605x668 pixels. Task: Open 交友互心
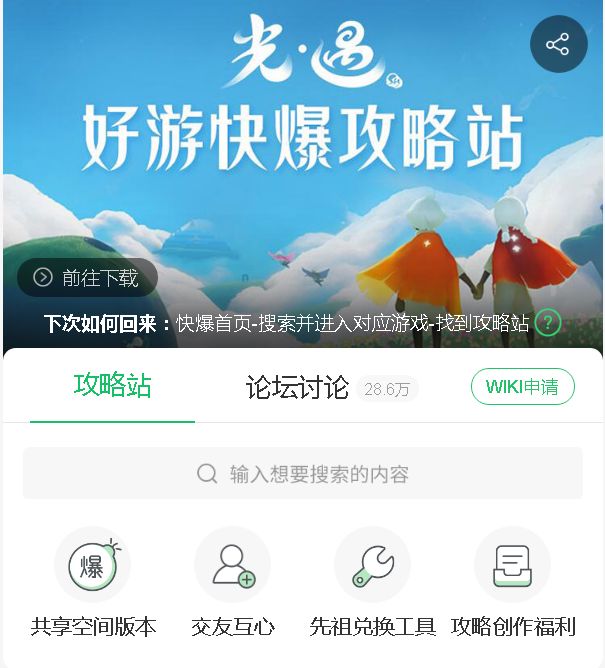tap(233, 583)
